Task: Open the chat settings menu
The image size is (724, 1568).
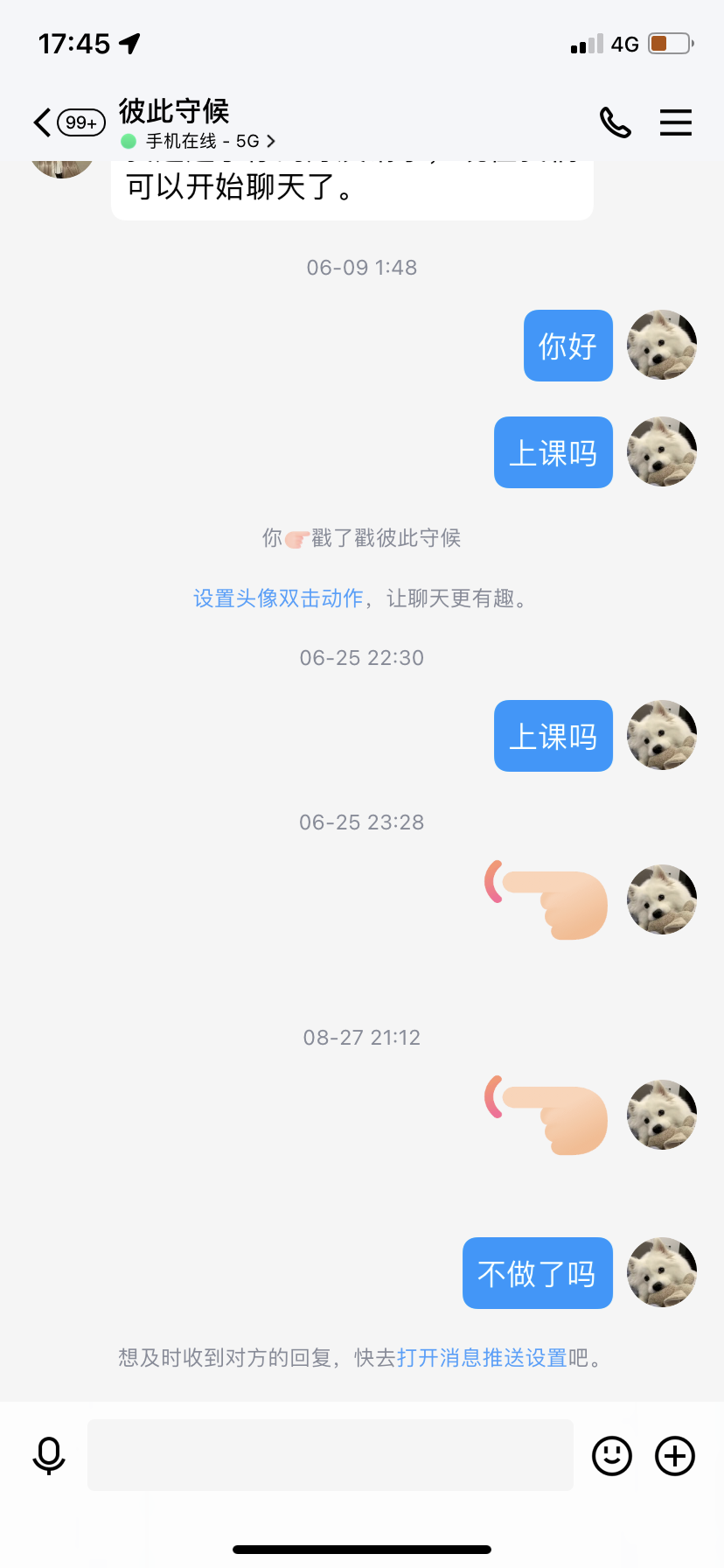Action: [675, 122]
